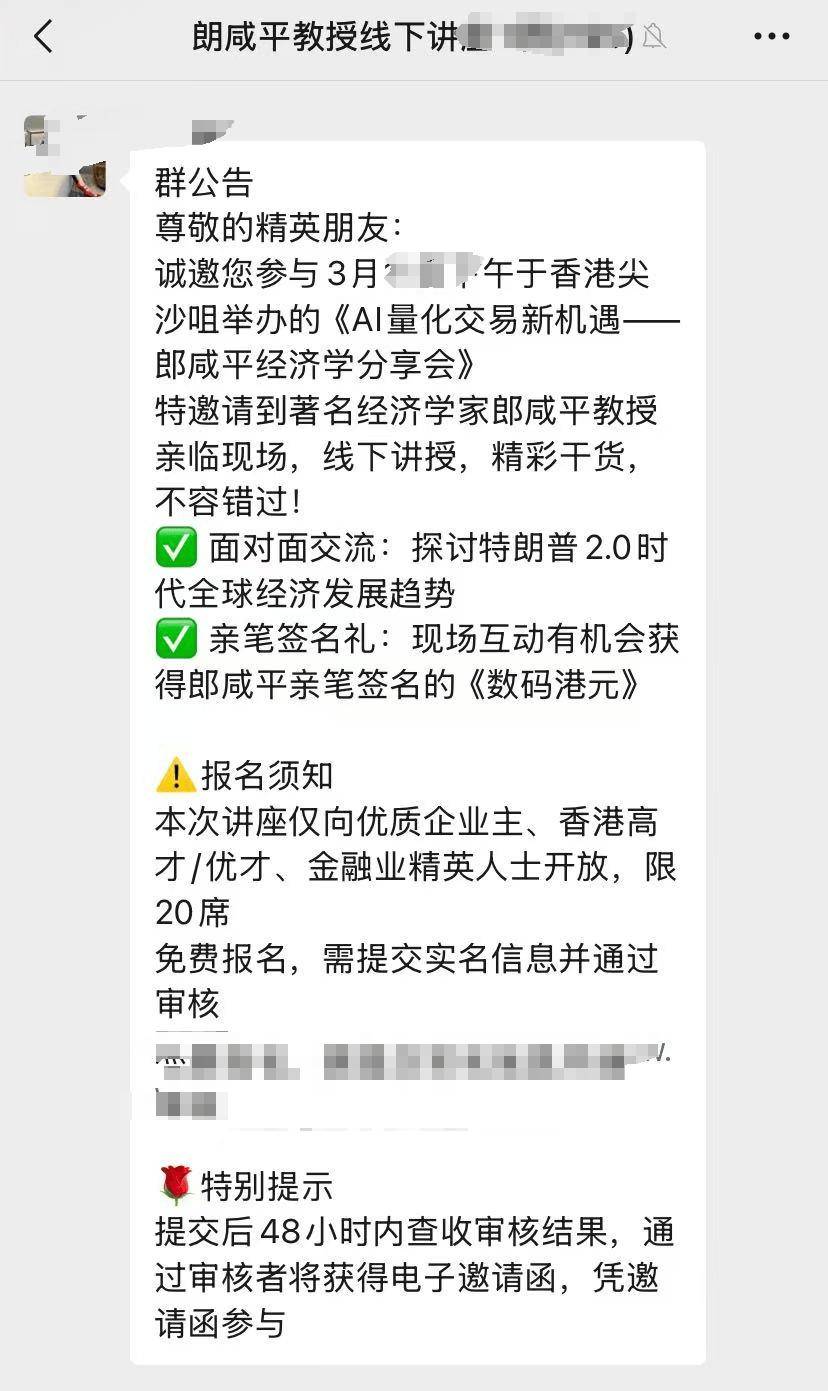
Task: Go back from the group chat
Action: point(42,38)
